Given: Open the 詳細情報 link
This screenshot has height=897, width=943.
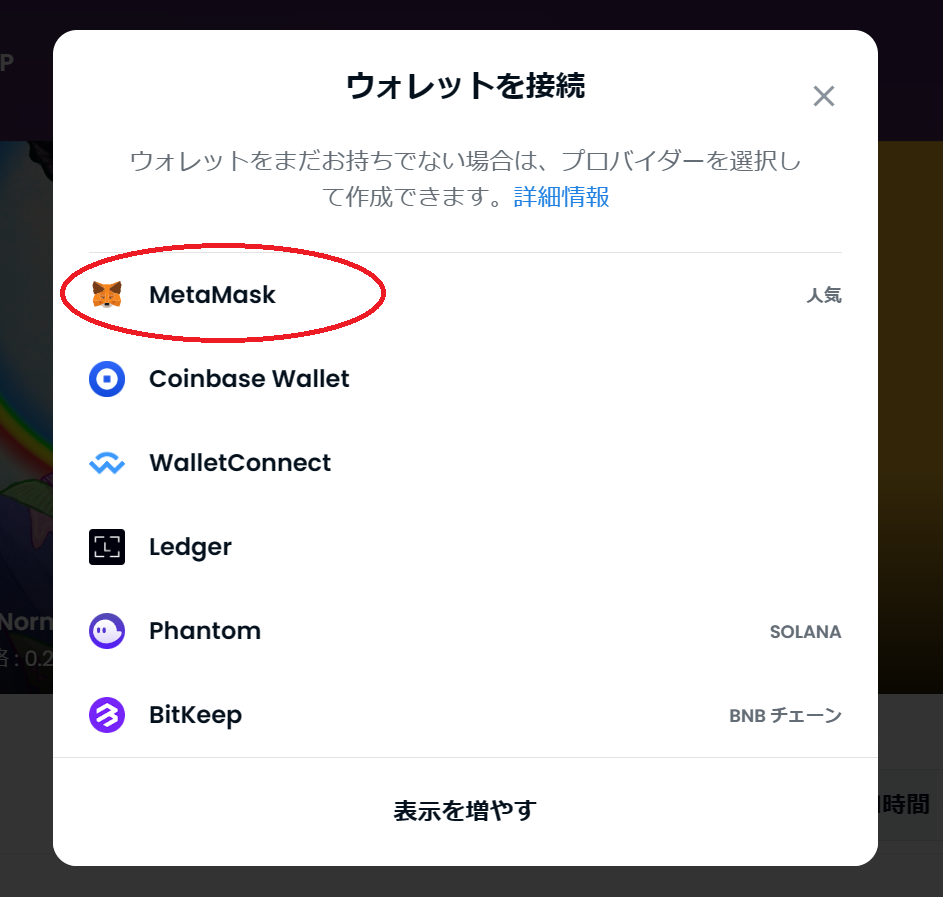Looking at the screenshot, I should 561,196.
